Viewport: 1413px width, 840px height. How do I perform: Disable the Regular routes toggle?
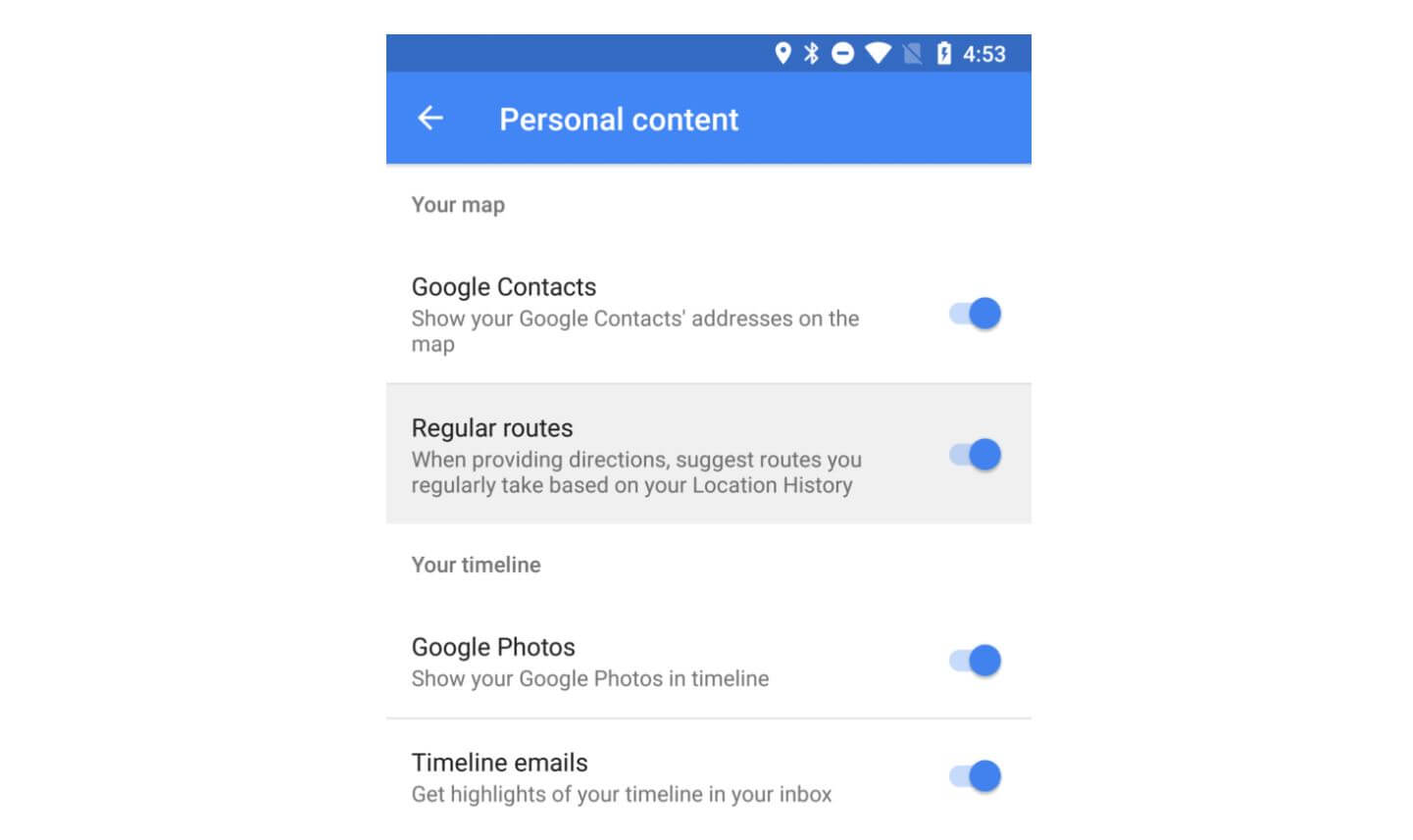tap(975, 455)
